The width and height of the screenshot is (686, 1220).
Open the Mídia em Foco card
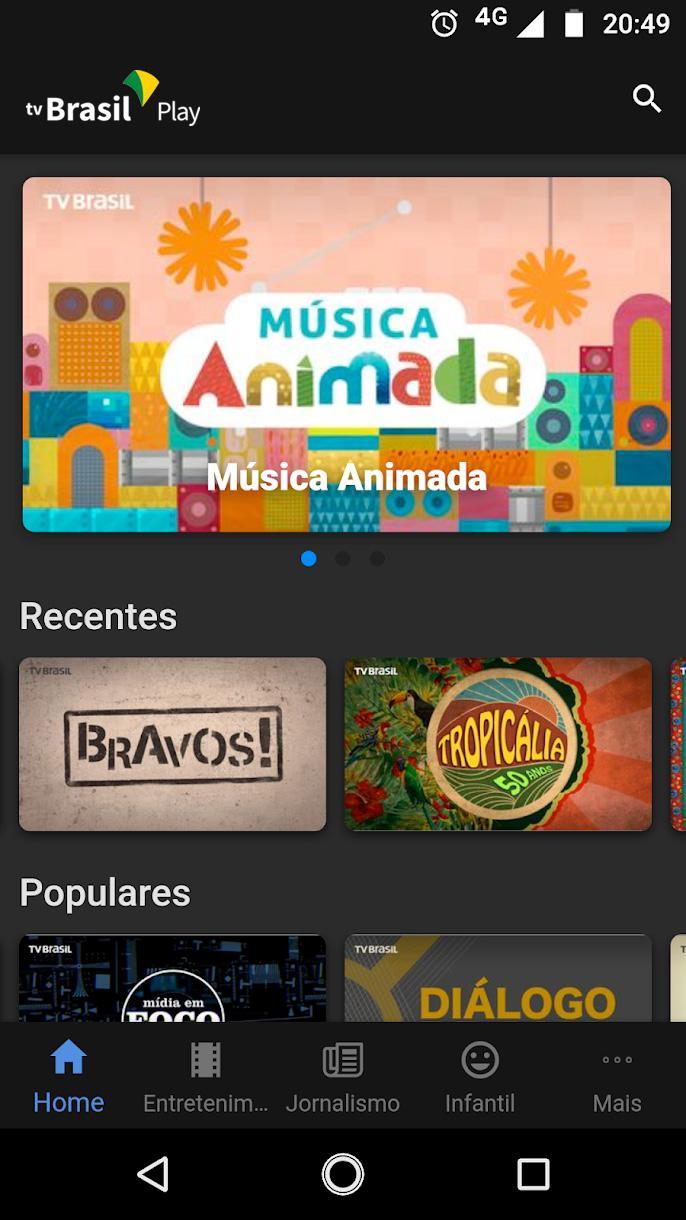pyautogui.click(x=173, y=978)
